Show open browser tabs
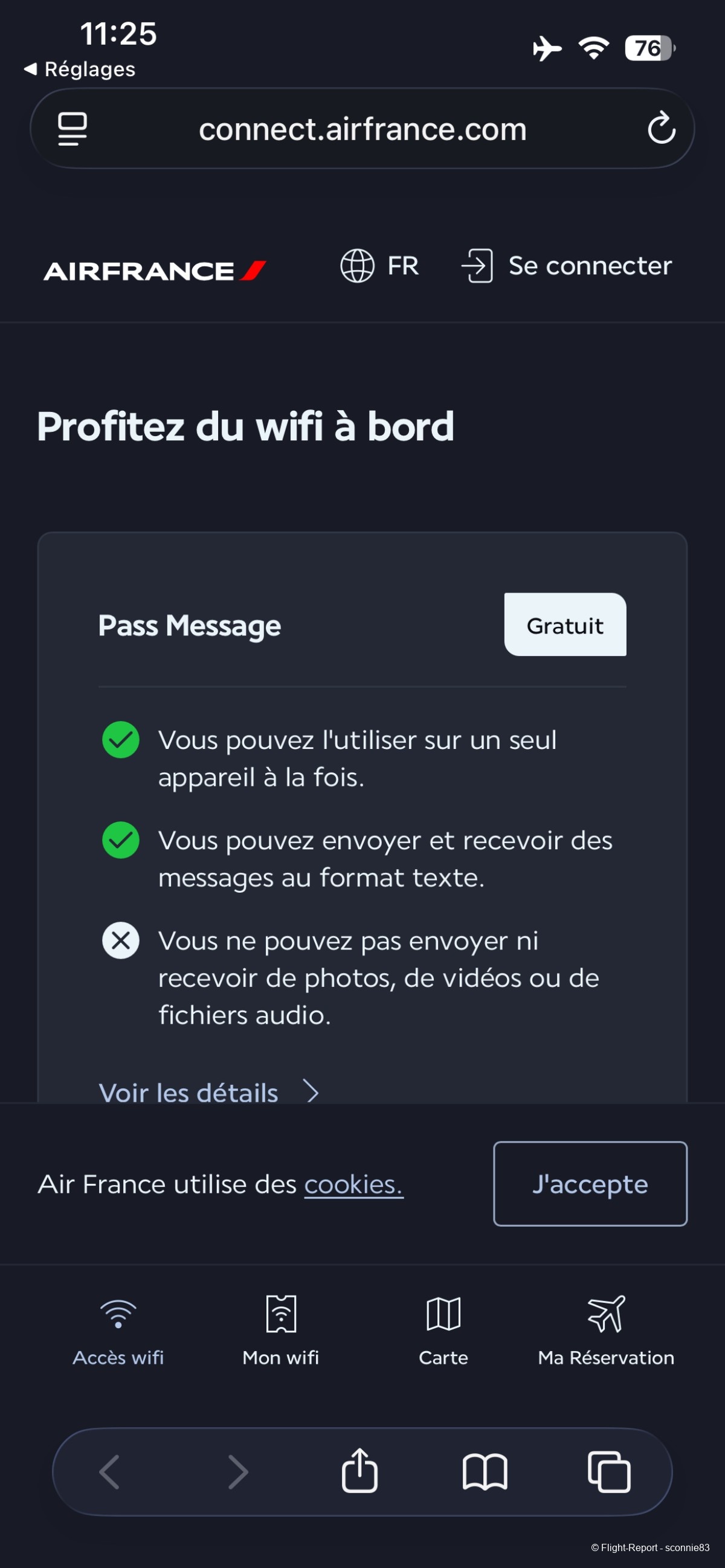 (x=609, y=1472)
